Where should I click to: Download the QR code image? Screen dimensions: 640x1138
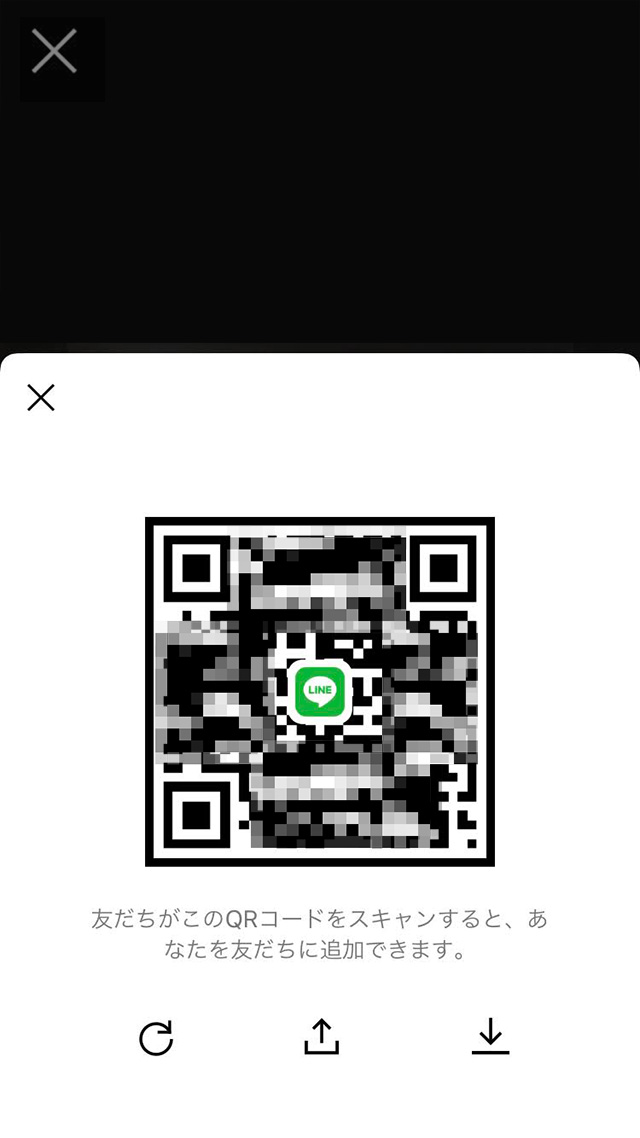click(491, 1036)
